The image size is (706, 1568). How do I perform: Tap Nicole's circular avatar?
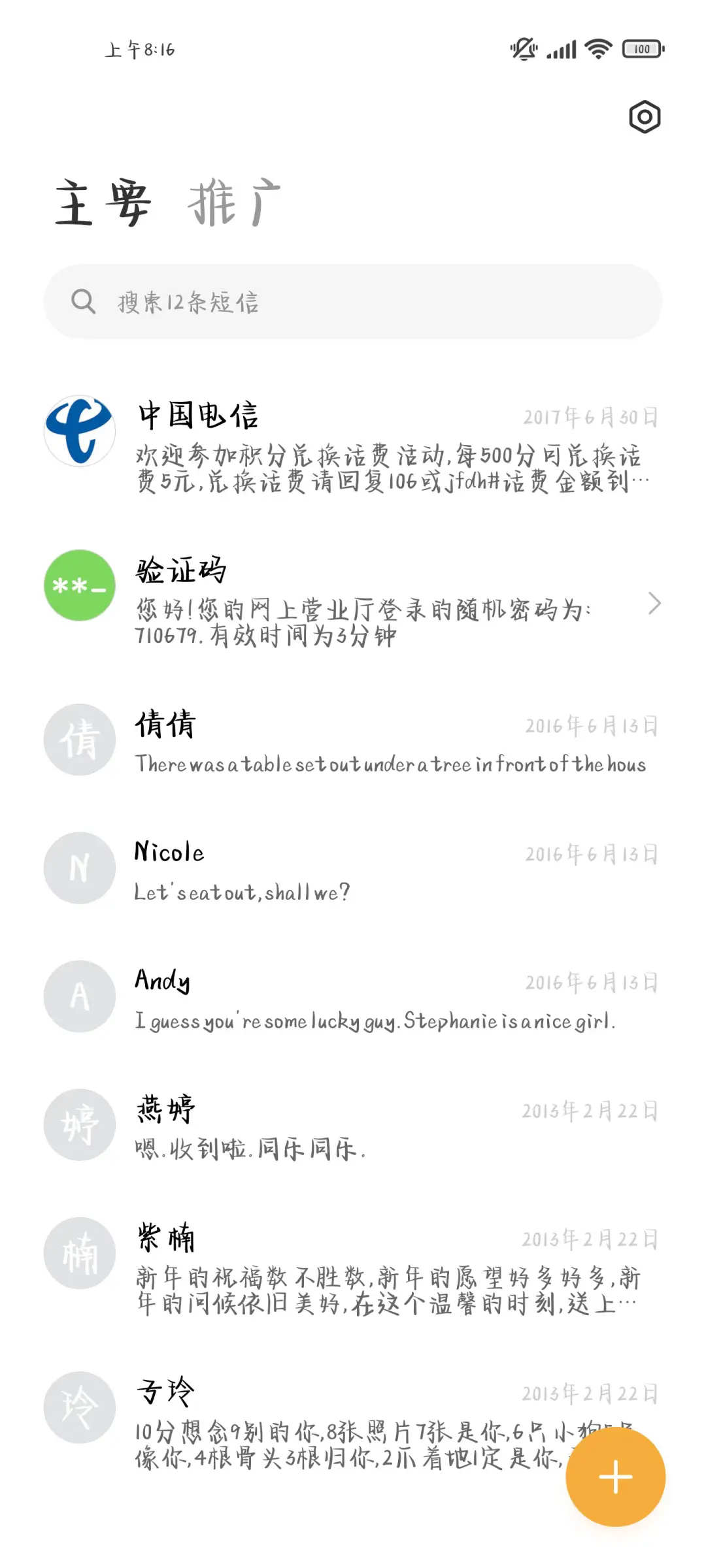pyautogui.click(x=79, y=867)
